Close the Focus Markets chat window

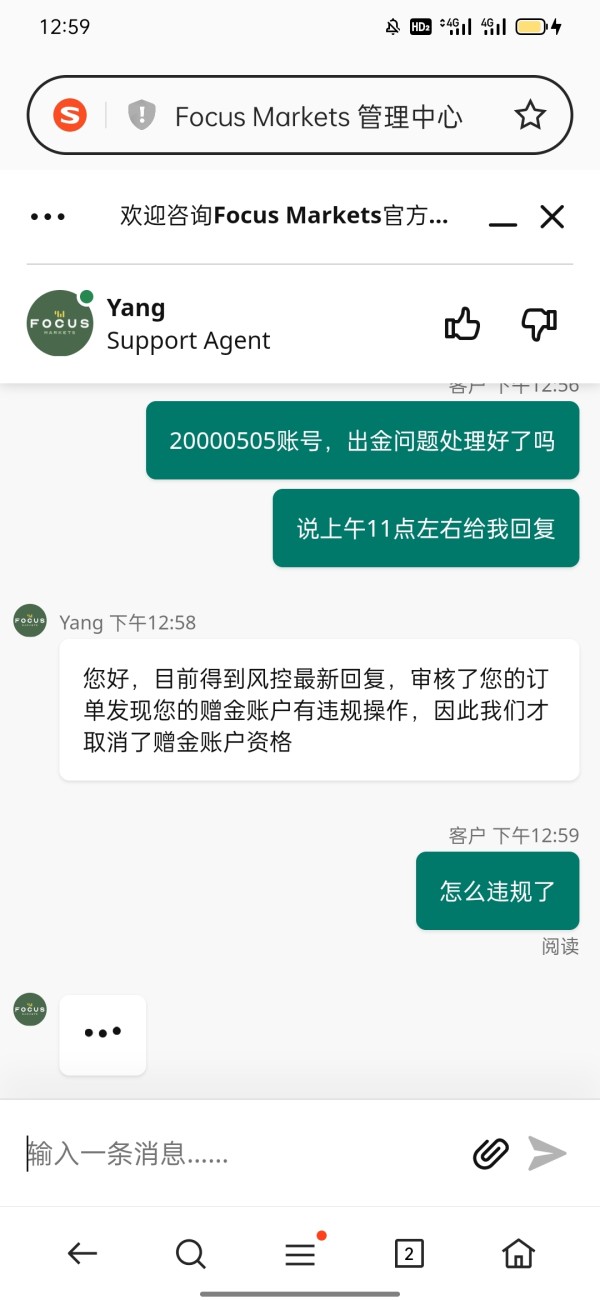[552, 216]
